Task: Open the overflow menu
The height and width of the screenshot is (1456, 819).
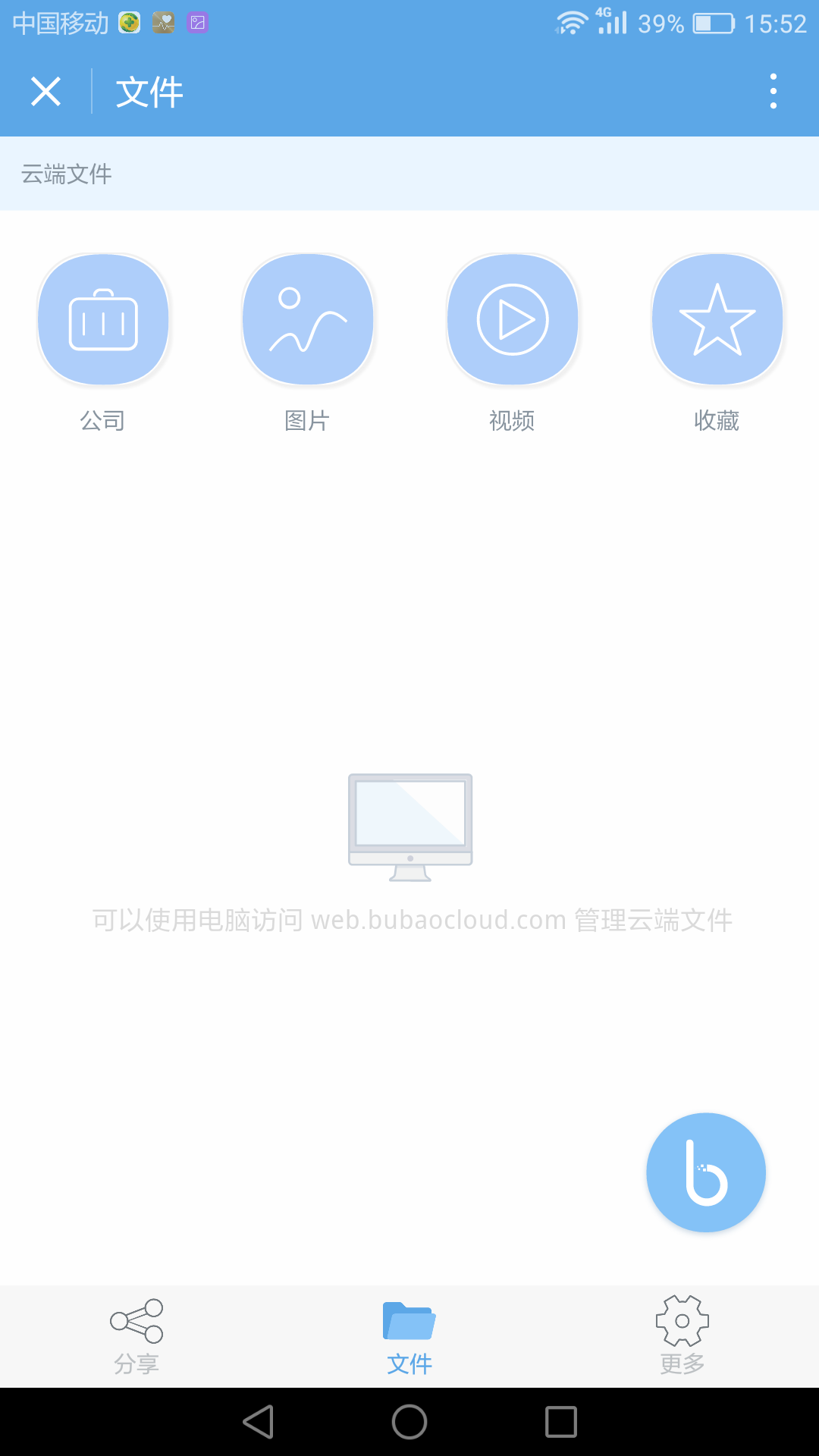Action: pos(773,92)
